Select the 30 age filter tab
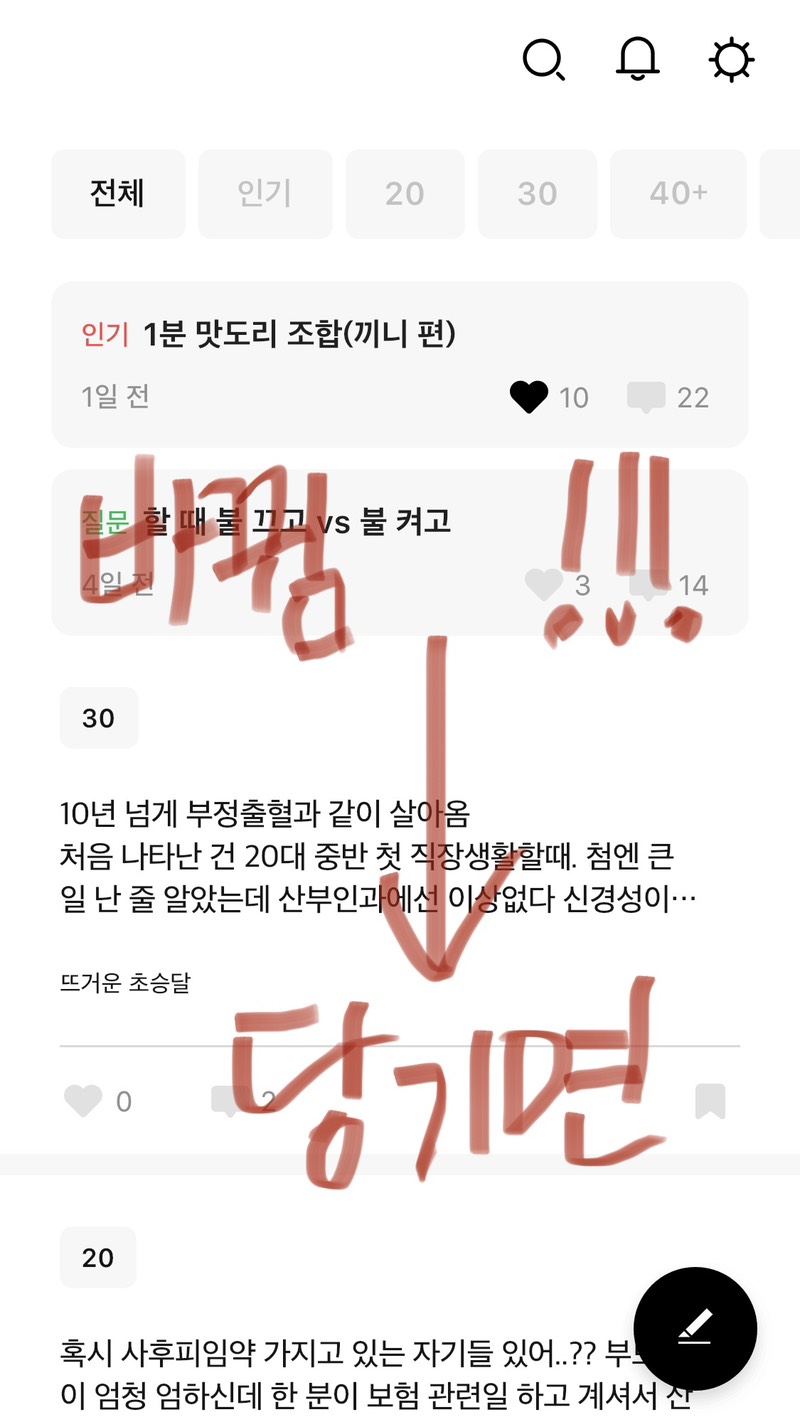 click(537, 194)
